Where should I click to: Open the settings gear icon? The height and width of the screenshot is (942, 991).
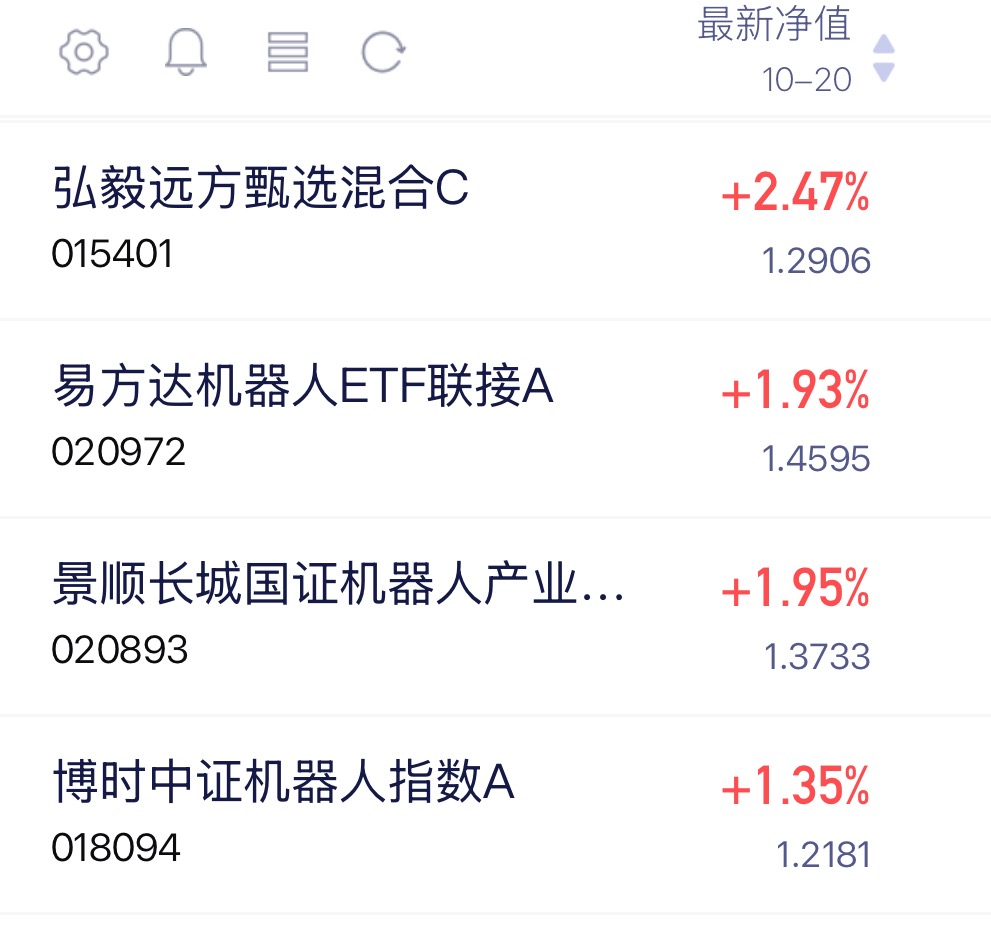click(x=84, y=51)
